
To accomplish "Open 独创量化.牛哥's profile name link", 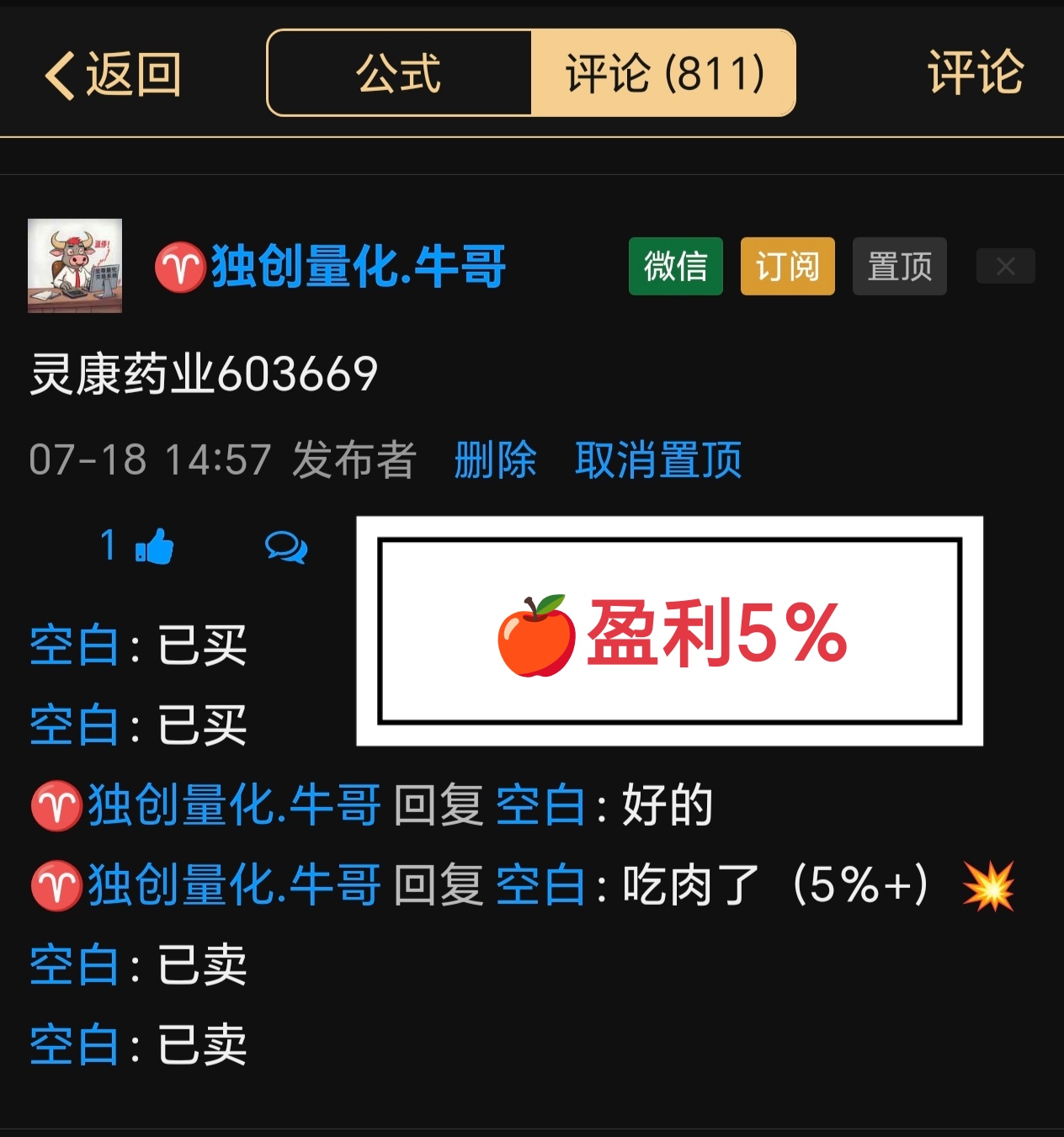I will point(357,266).
